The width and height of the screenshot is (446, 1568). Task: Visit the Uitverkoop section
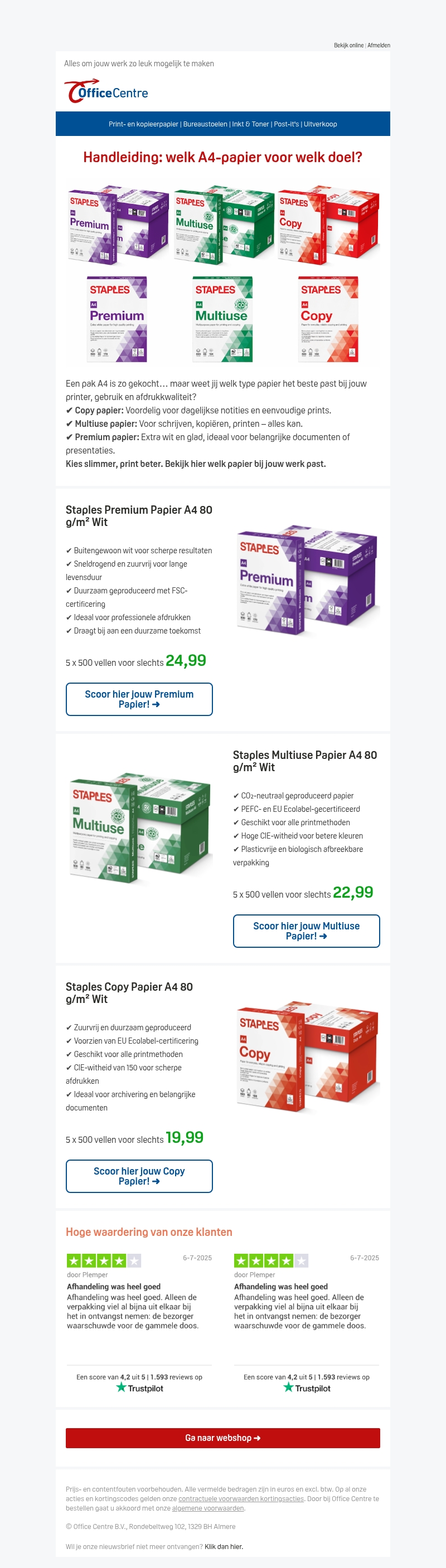pyautogui.click(x=321, y=124)
